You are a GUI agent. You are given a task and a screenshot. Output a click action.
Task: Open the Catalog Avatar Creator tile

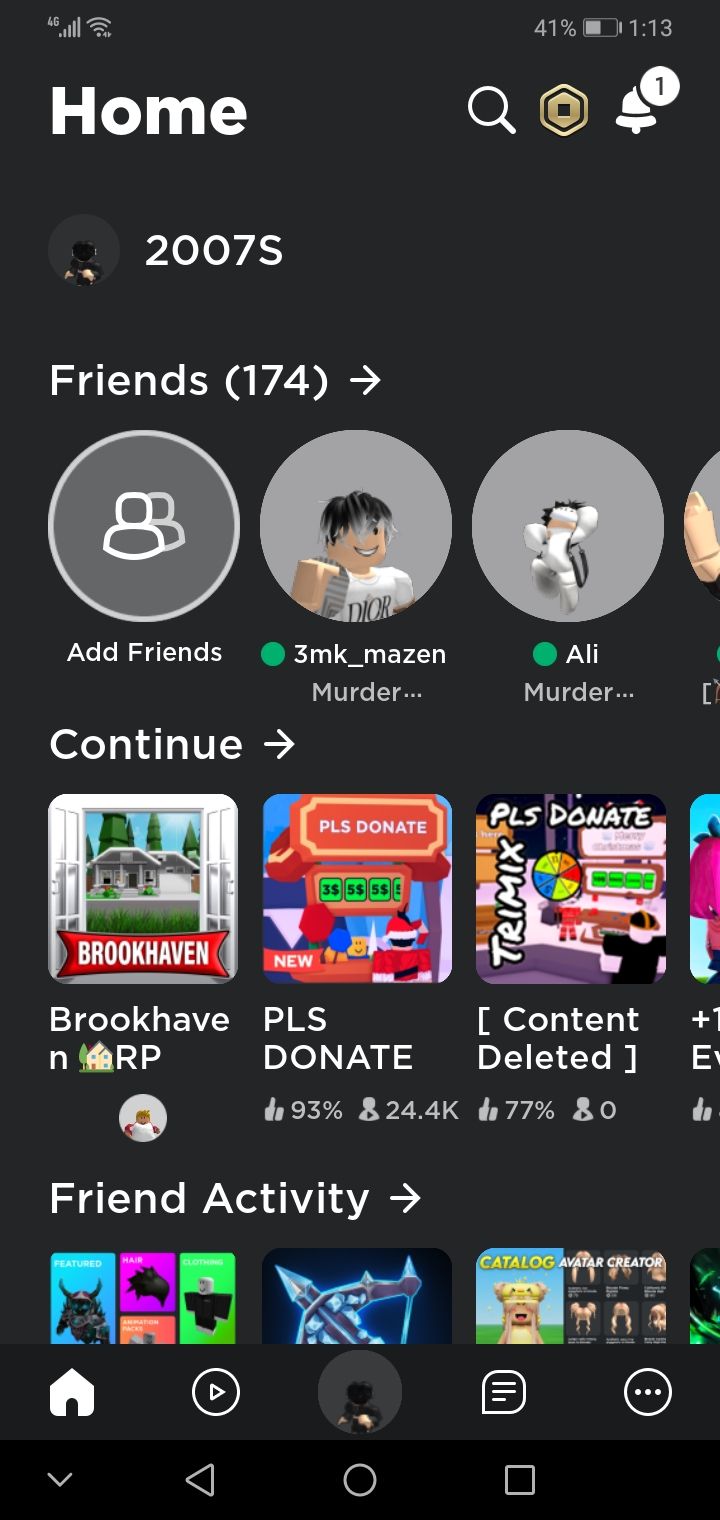pyautogui.click(x=571, y=1296)
